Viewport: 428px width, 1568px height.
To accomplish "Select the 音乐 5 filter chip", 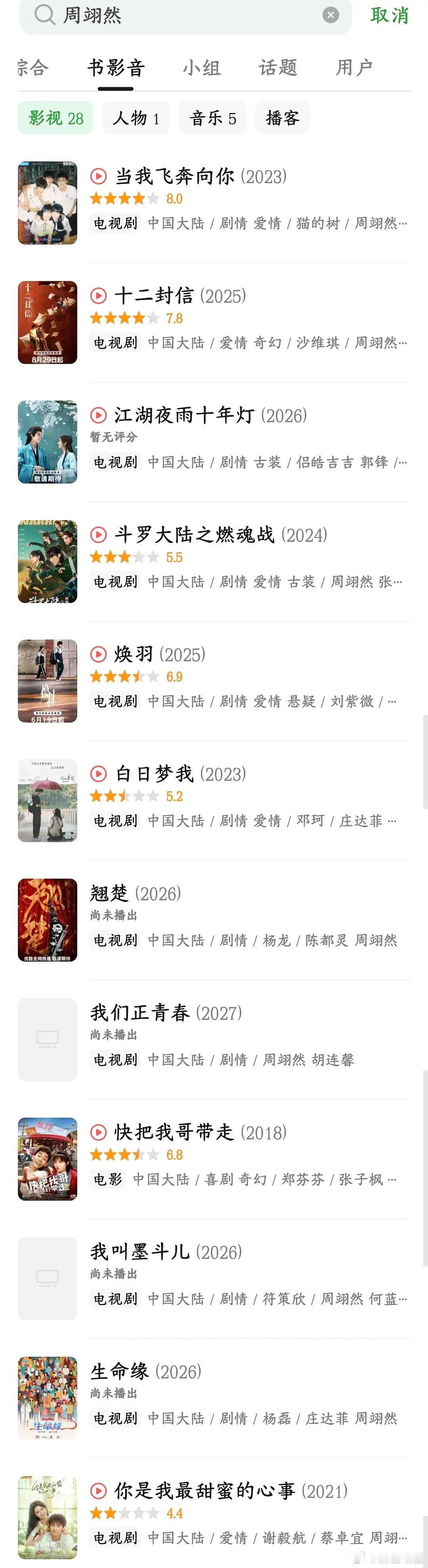I will [212, 118].
